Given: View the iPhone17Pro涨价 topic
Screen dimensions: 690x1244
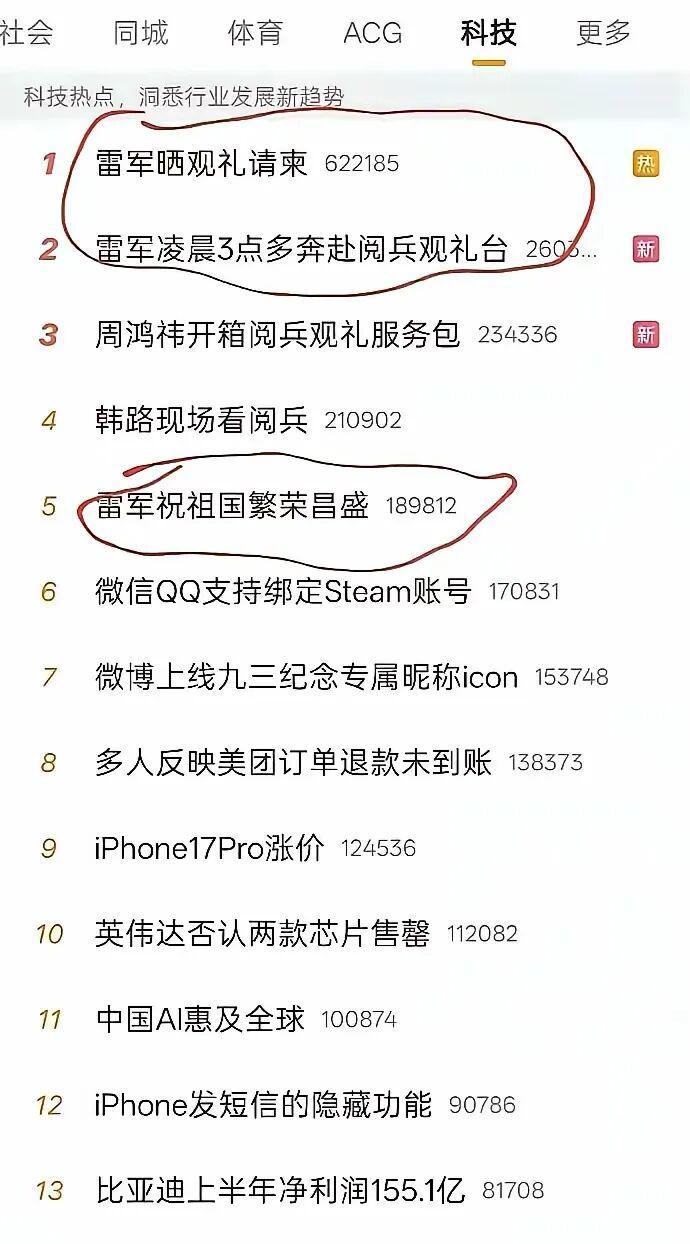Looking at the screenshot, I should coord(209,848).
